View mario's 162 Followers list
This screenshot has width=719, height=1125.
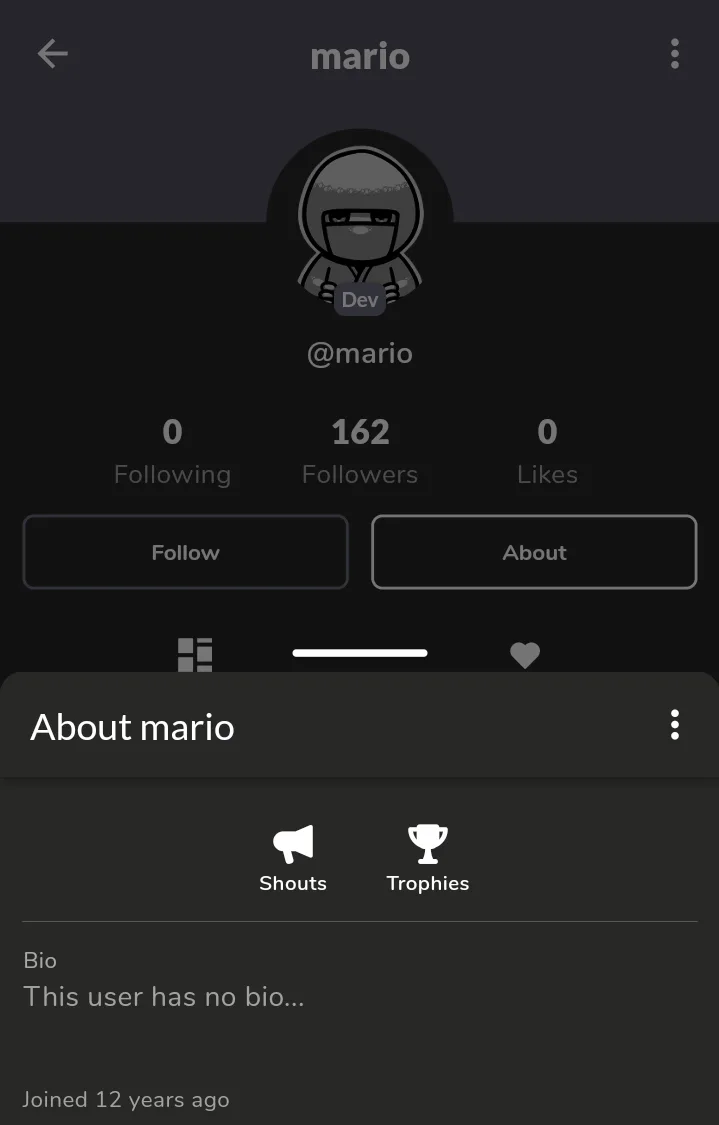pyautogui.click(x=360, y=451)
